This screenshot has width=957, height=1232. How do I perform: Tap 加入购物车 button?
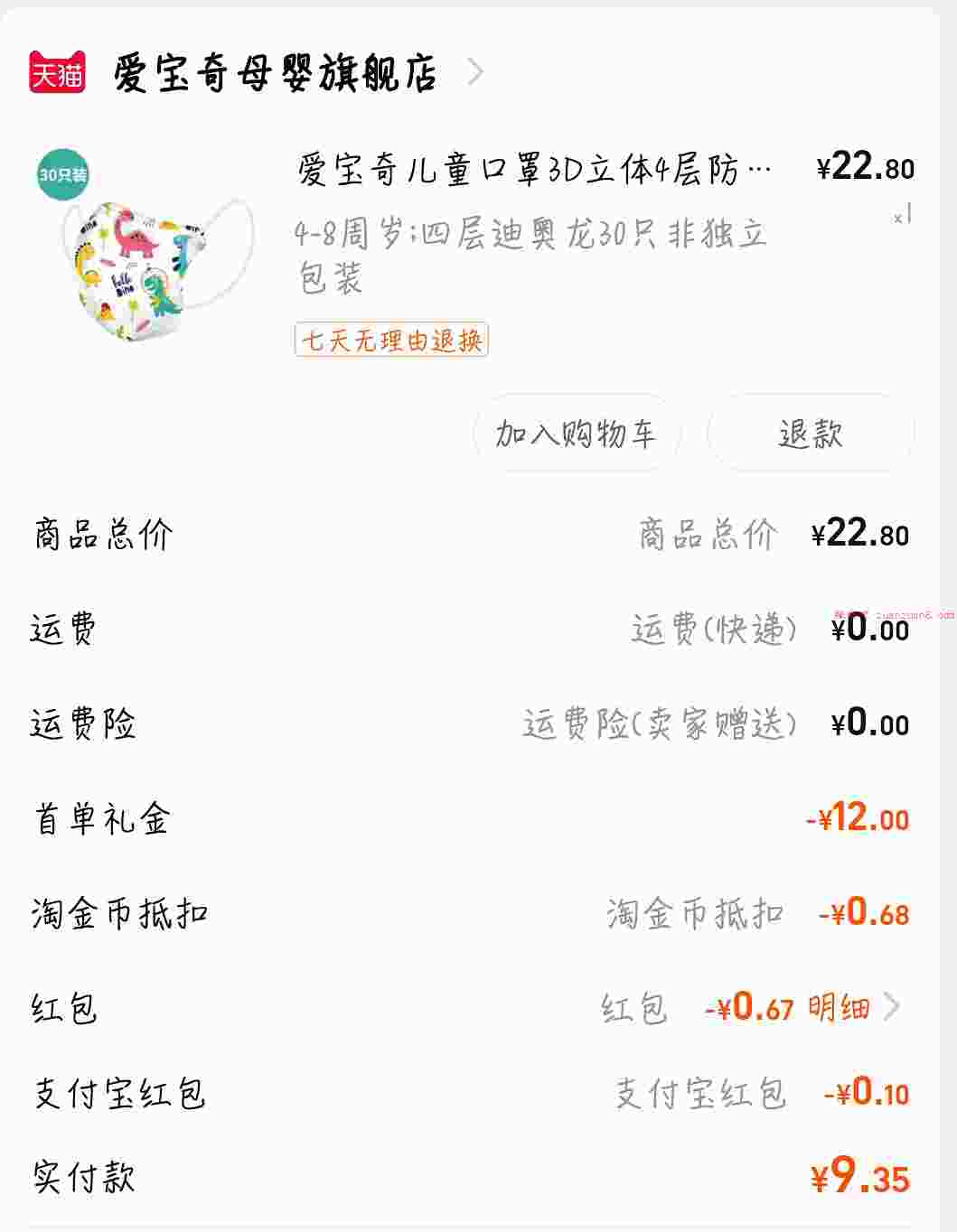point(576,434)
